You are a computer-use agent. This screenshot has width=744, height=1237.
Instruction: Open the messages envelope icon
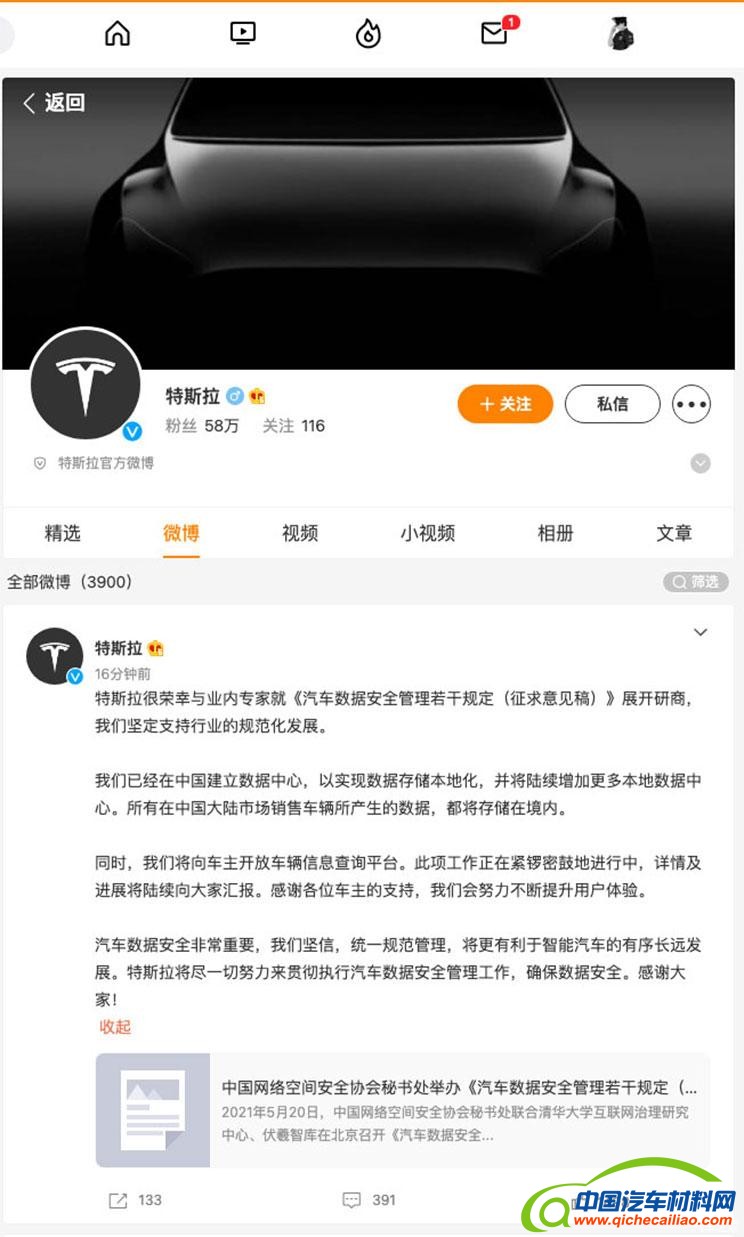[x=494, y=34]
